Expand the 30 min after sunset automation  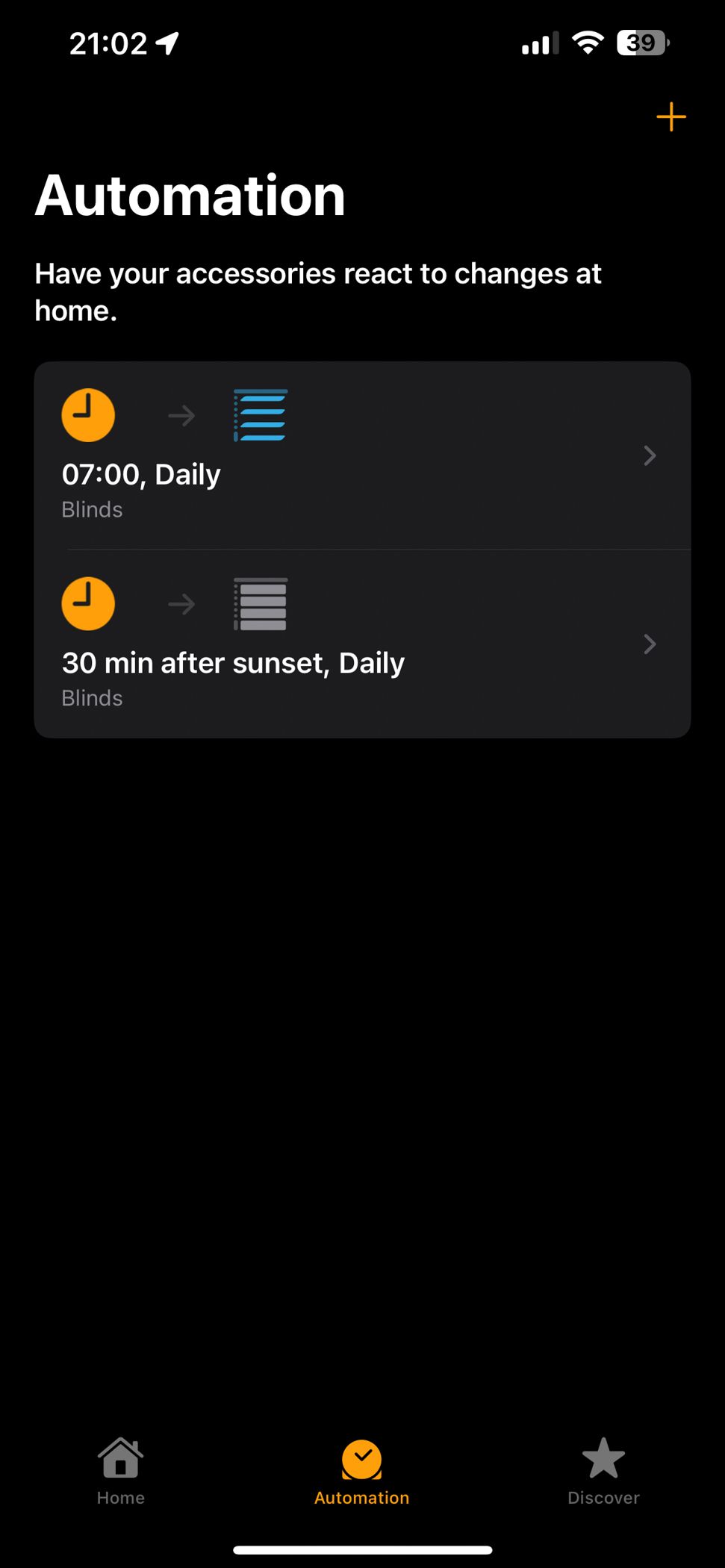click(362, 644)
